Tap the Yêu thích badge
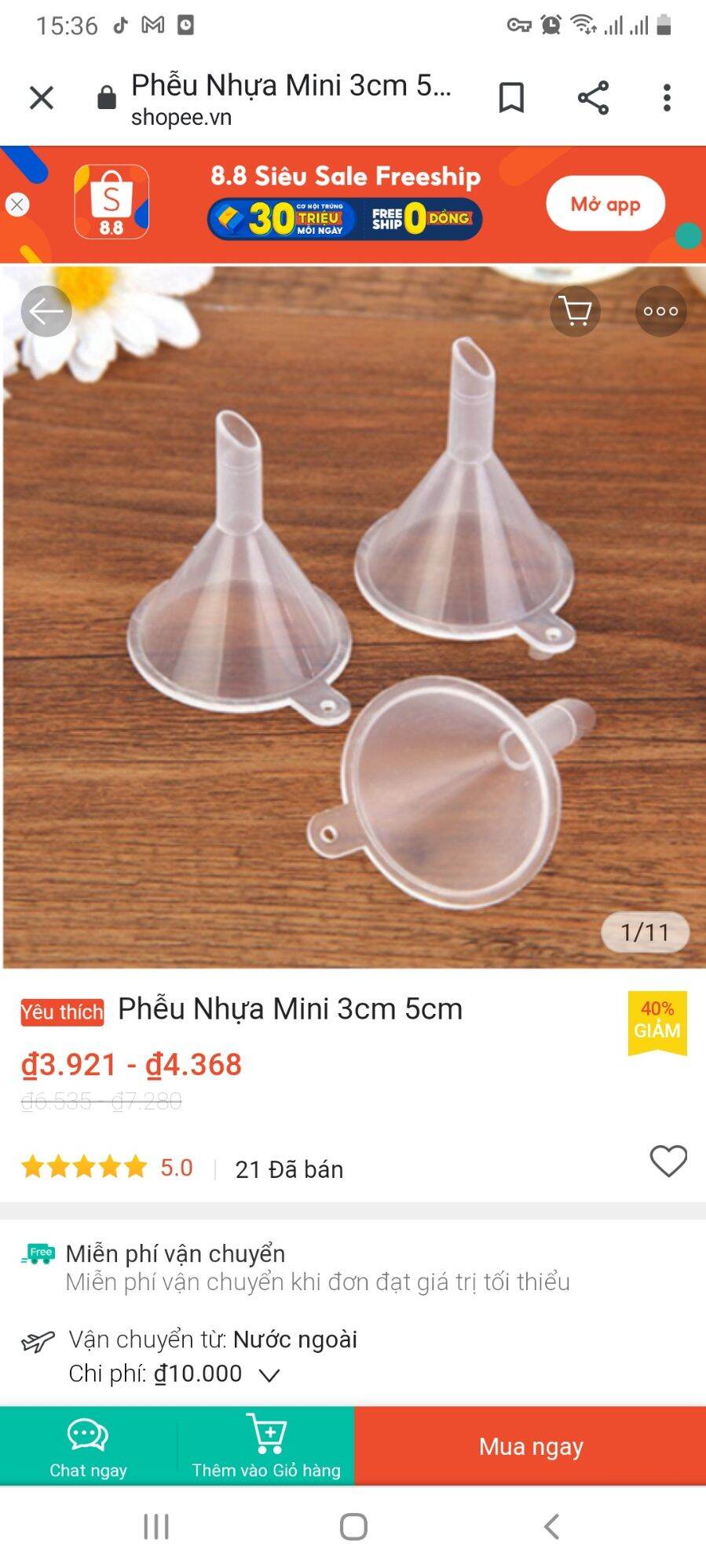 tap(62, 1013)
